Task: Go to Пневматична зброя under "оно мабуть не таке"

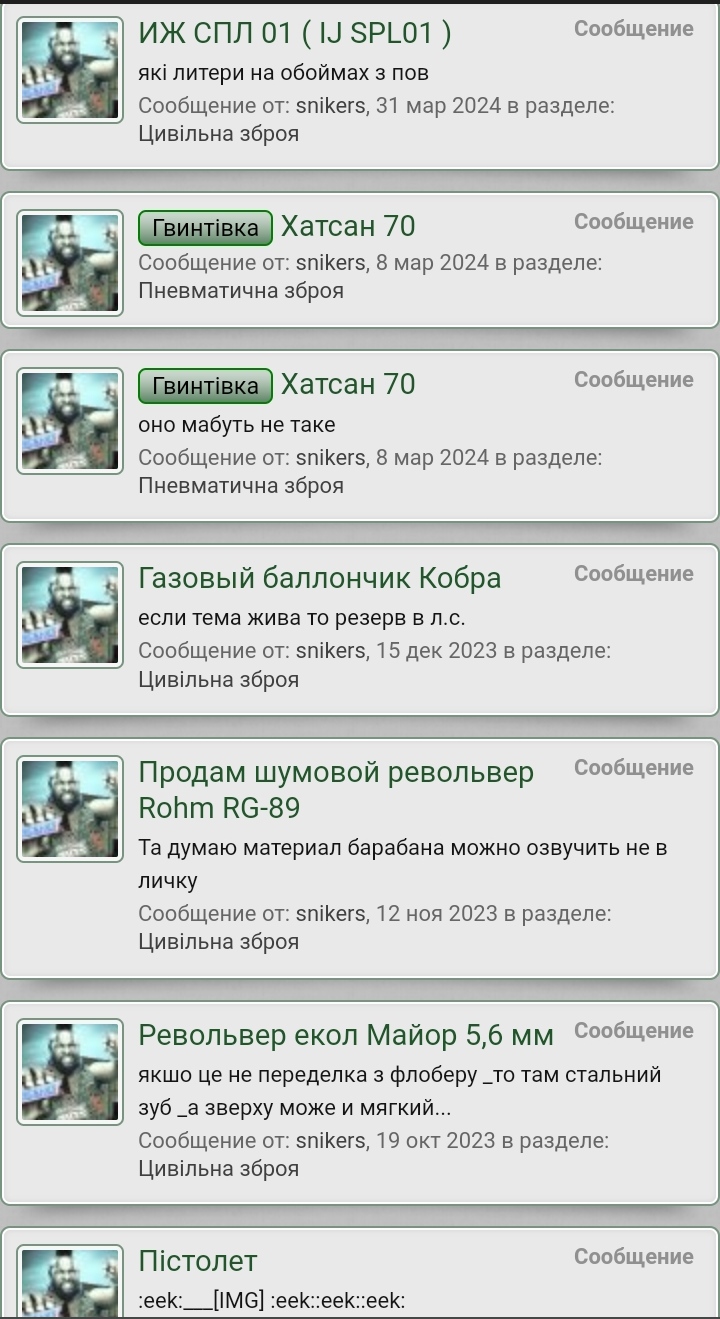Action: [241, 486]
